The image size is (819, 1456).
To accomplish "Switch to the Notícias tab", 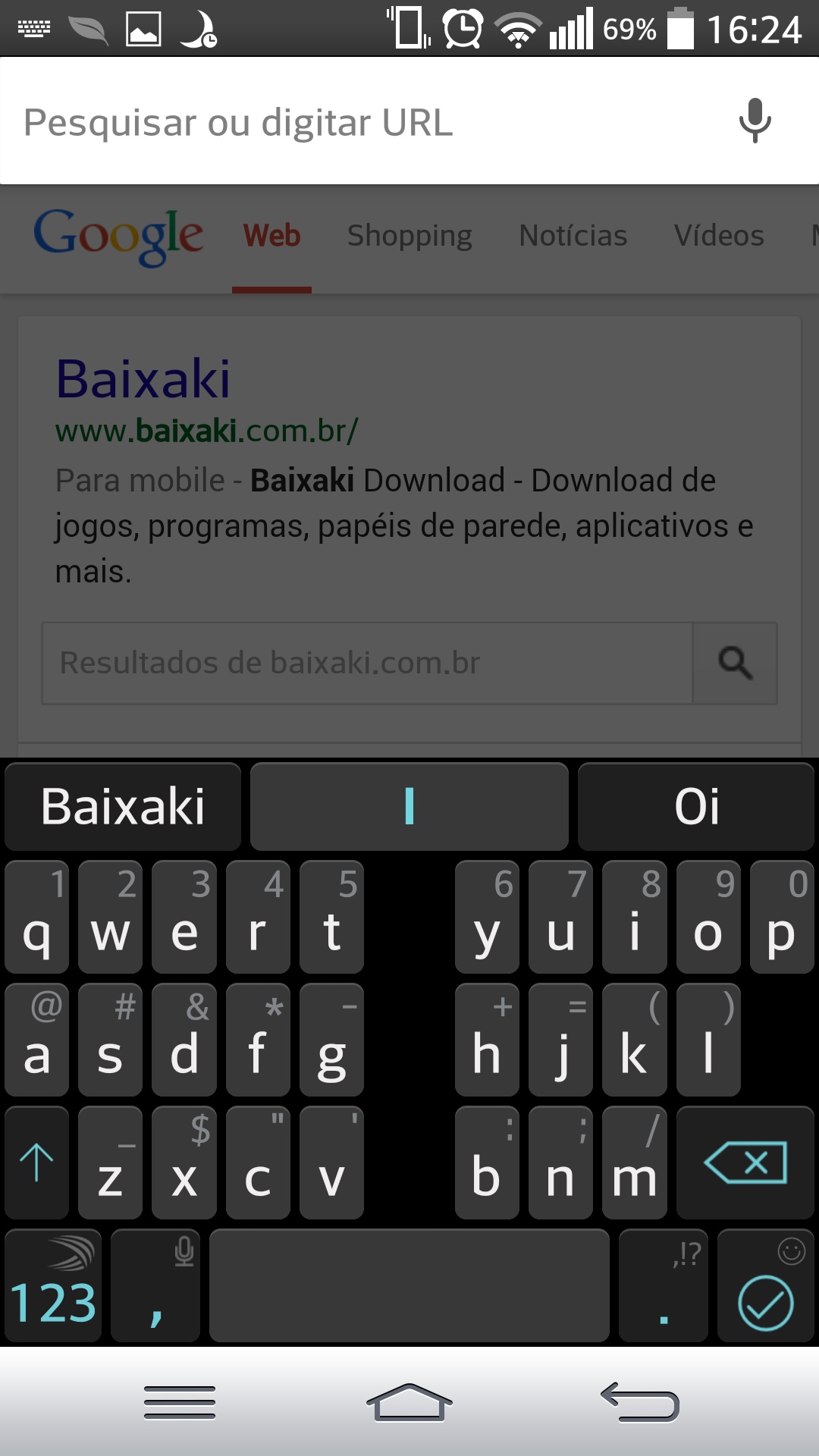I will tap(573, 236).
